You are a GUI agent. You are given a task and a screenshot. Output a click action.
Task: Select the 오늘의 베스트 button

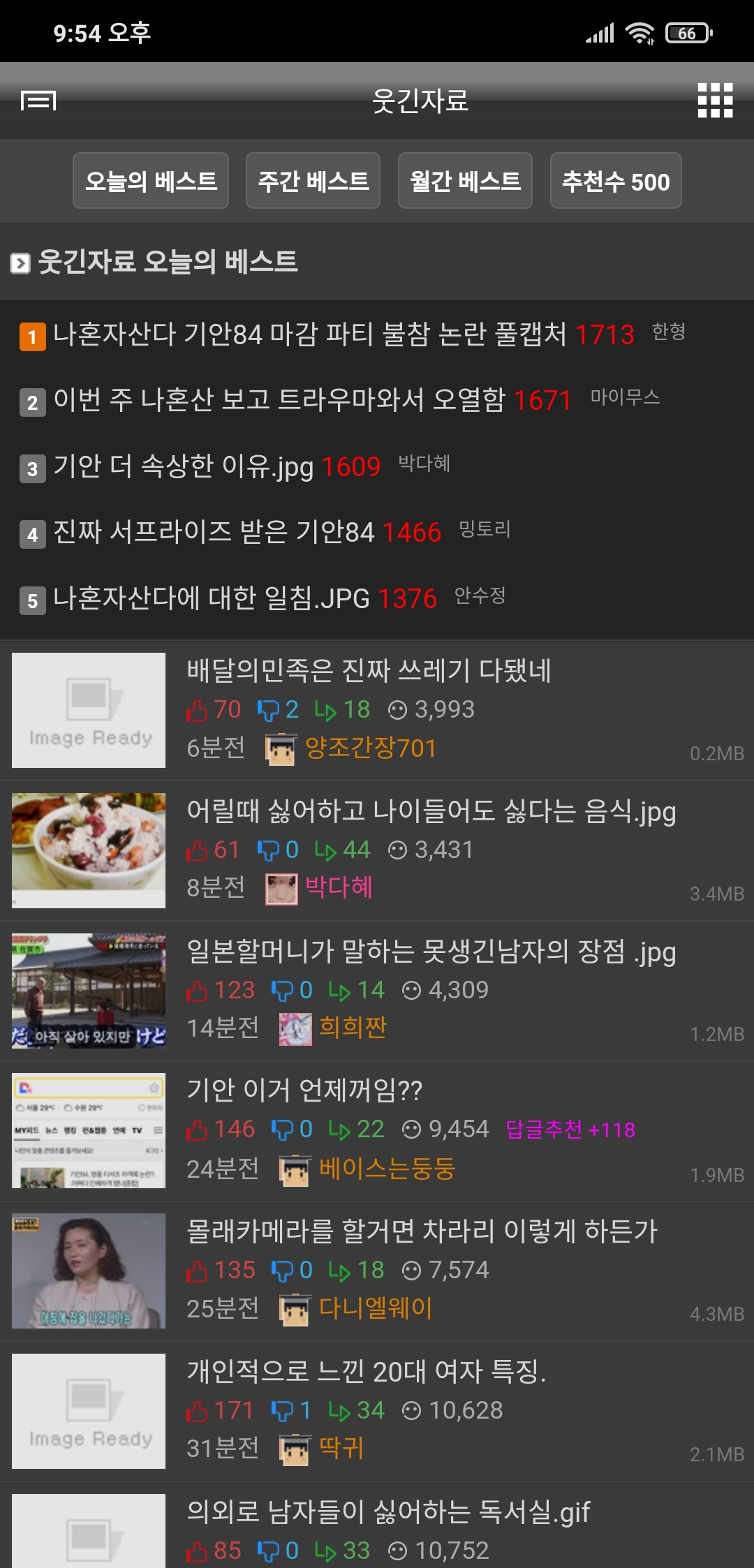point(151,181)
